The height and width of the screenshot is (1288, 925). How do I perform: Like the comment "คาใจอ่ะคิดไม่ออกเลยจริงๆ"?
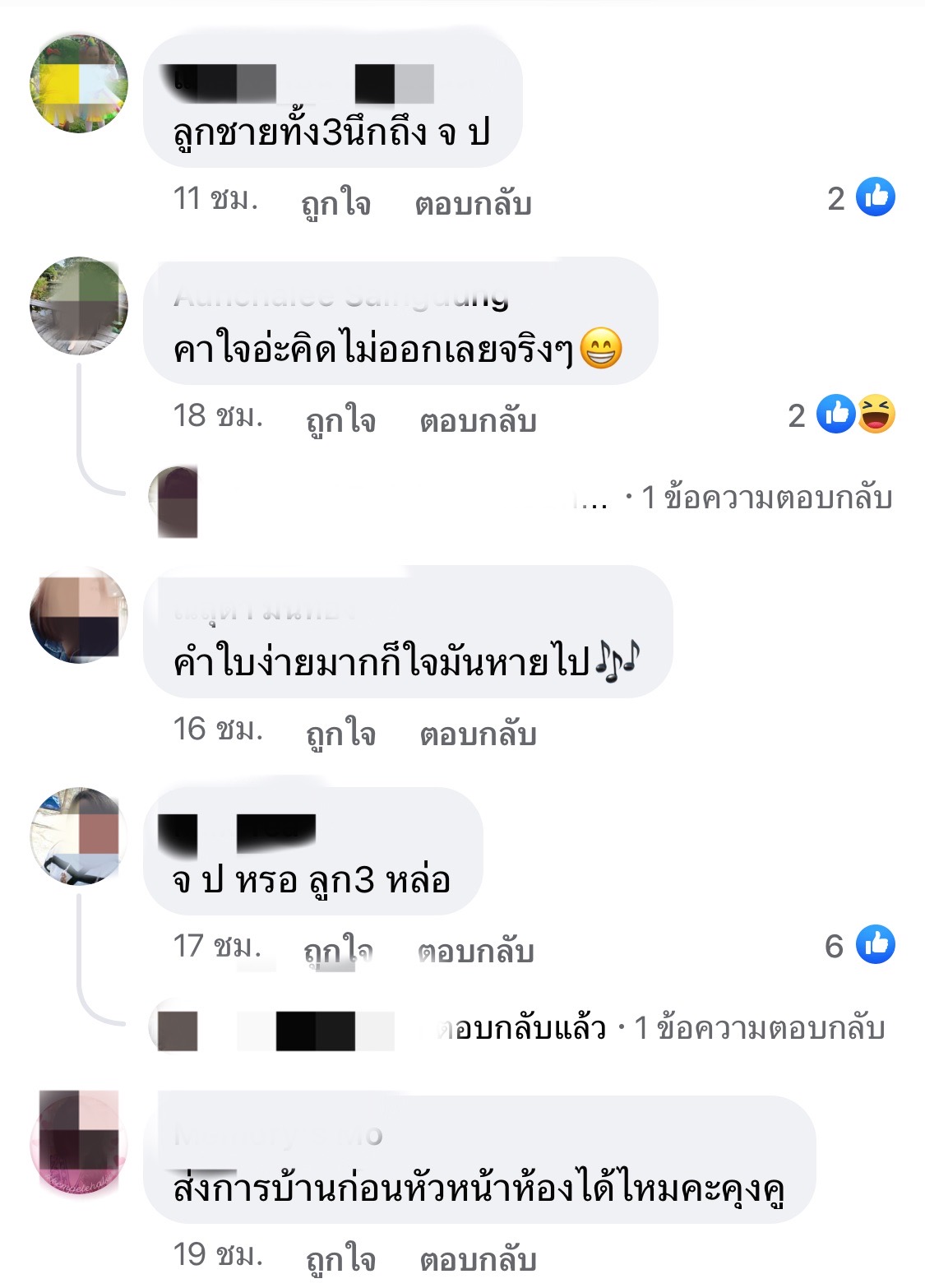[340, 420]
